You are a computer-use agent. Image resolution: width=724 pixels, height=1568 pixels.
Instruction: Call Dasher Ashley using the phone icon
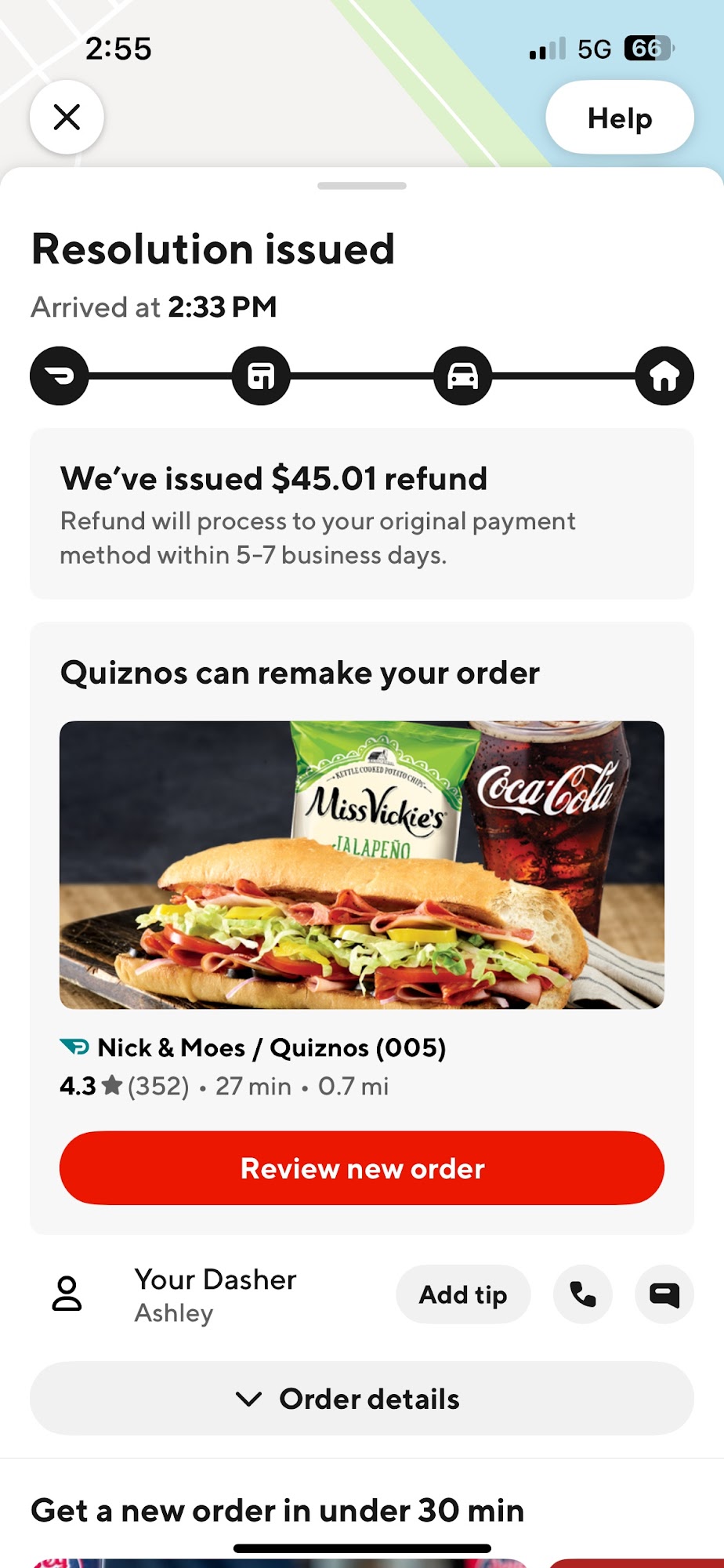(x=582, y=1294)
